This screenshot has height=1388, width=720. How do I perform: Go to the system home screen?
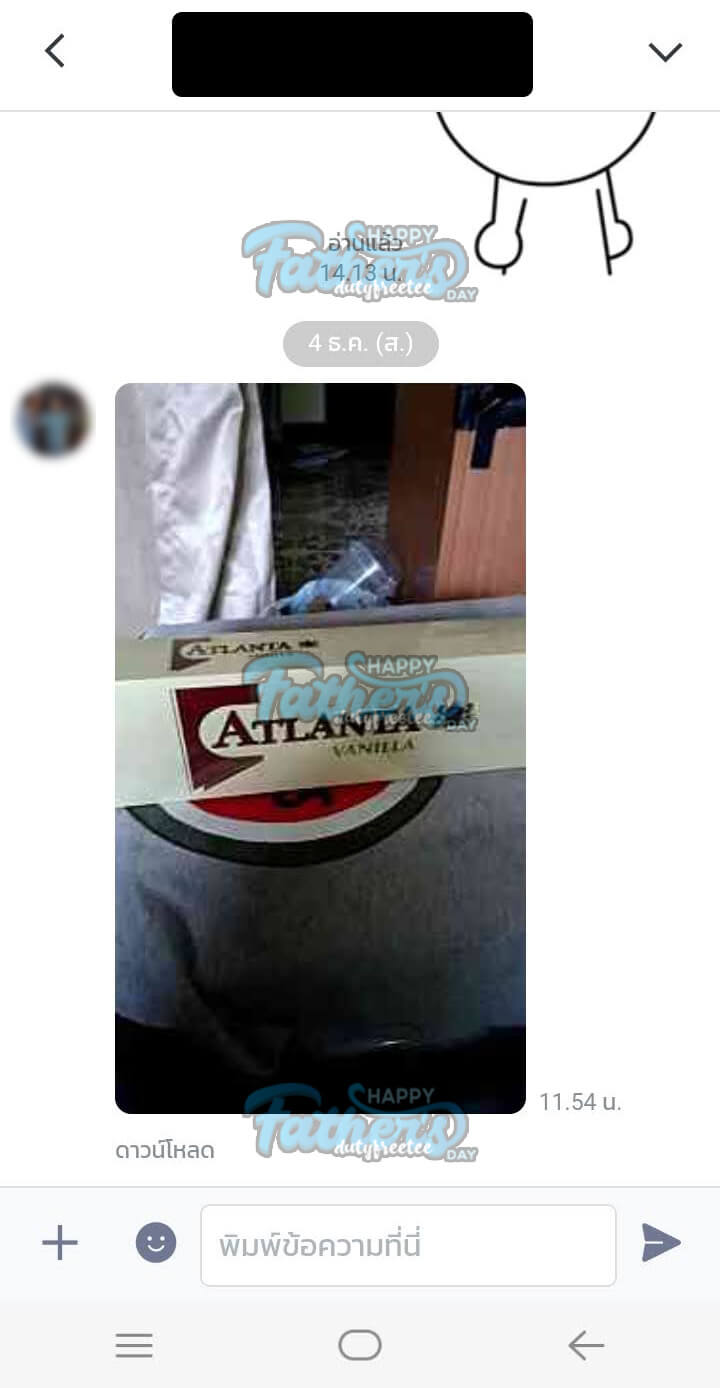pyautogui.click(x=360, y=1346)
